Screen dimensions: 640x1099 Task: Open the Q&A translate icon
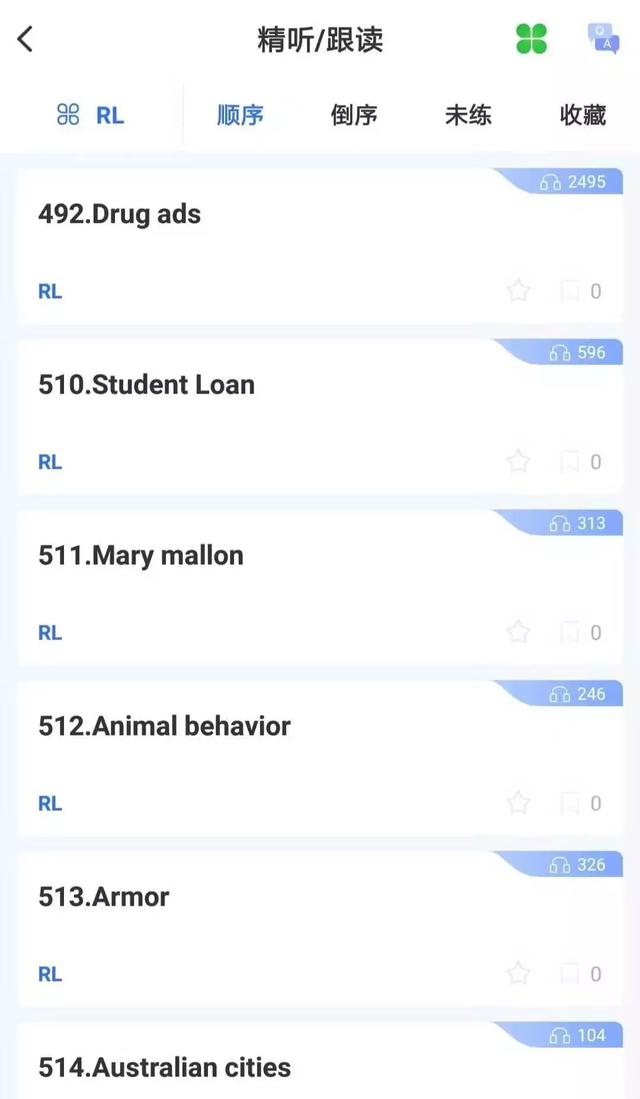click(603, 39)
